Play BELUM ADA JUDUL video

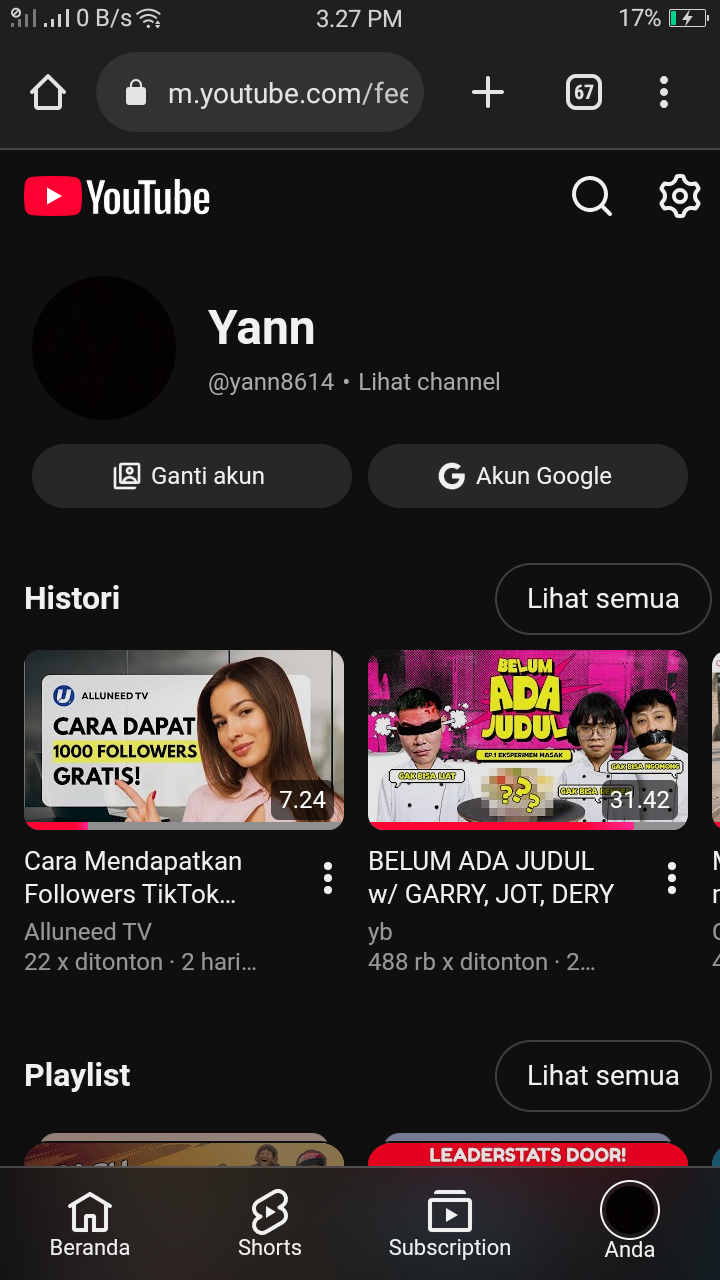tap(528, 739)
